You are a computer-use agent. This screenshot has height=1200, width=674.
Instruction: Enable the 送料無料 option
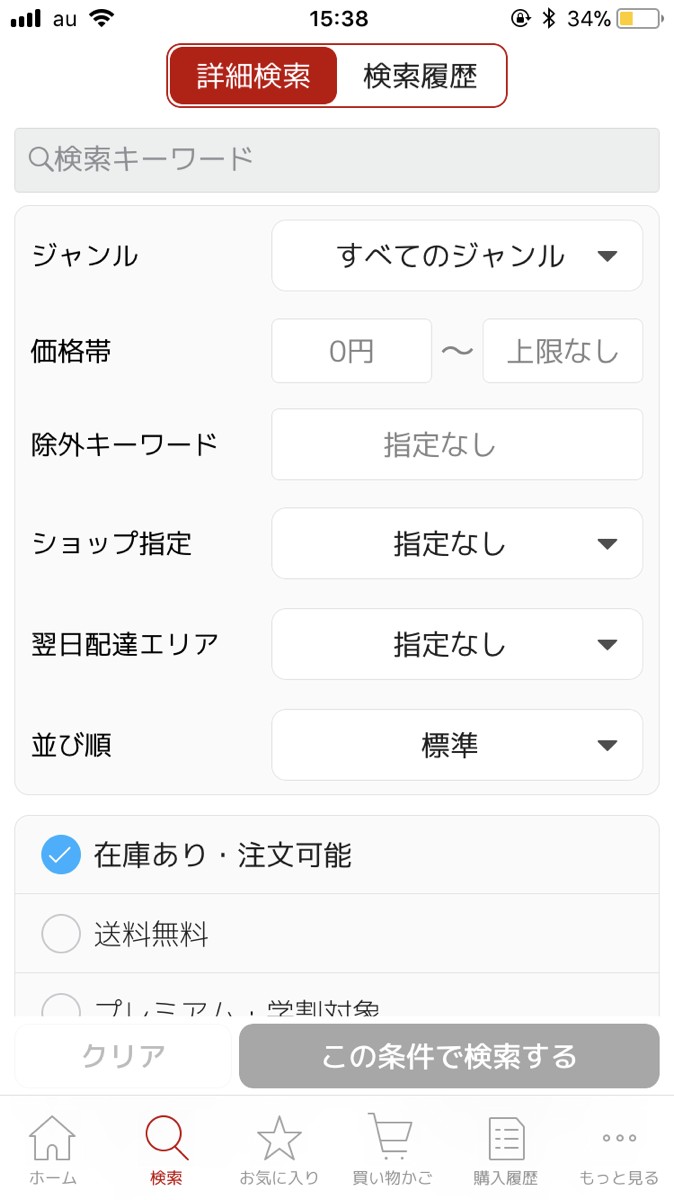click(61, 934)
